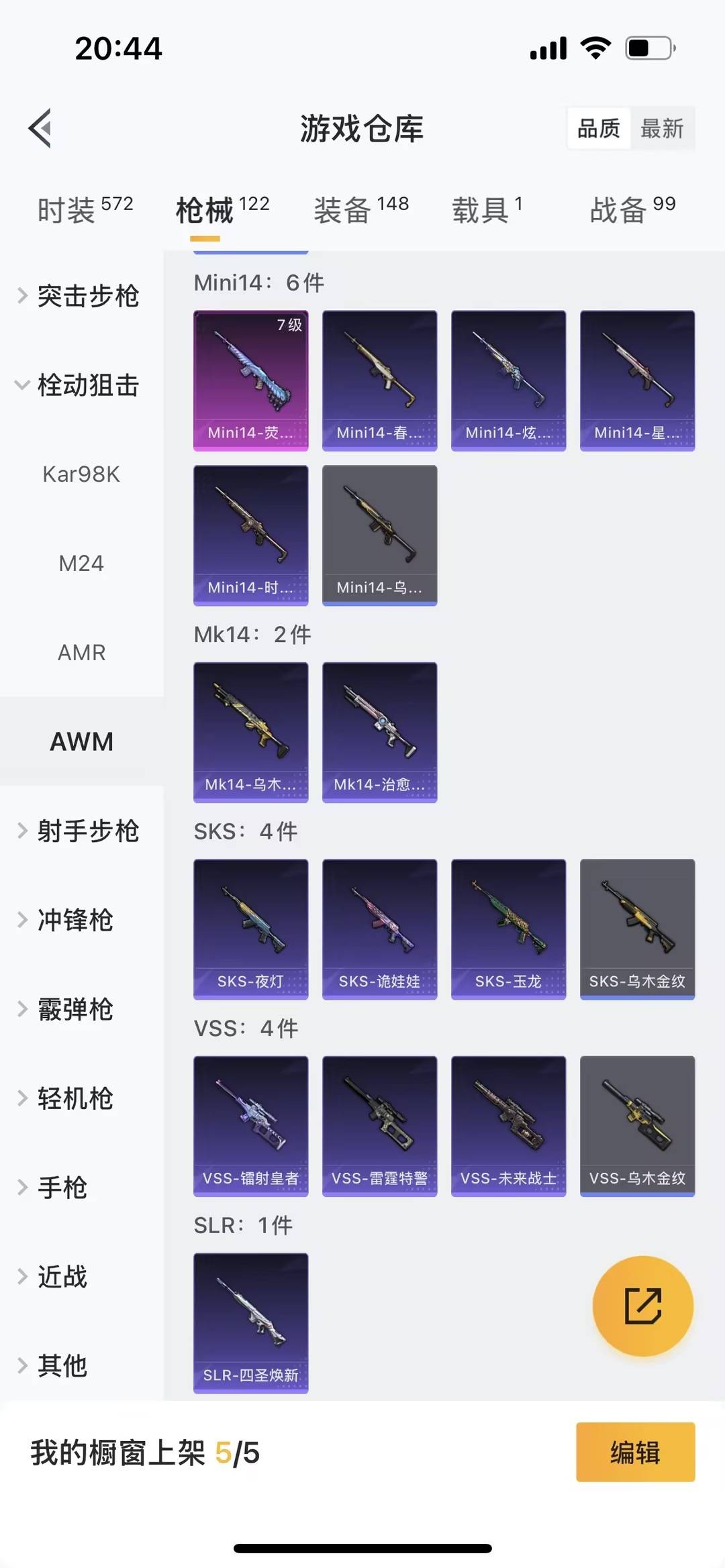Screen dimensions: 725x1568
Task: Switch to the 装备 tab
Action: pos(344,209)
